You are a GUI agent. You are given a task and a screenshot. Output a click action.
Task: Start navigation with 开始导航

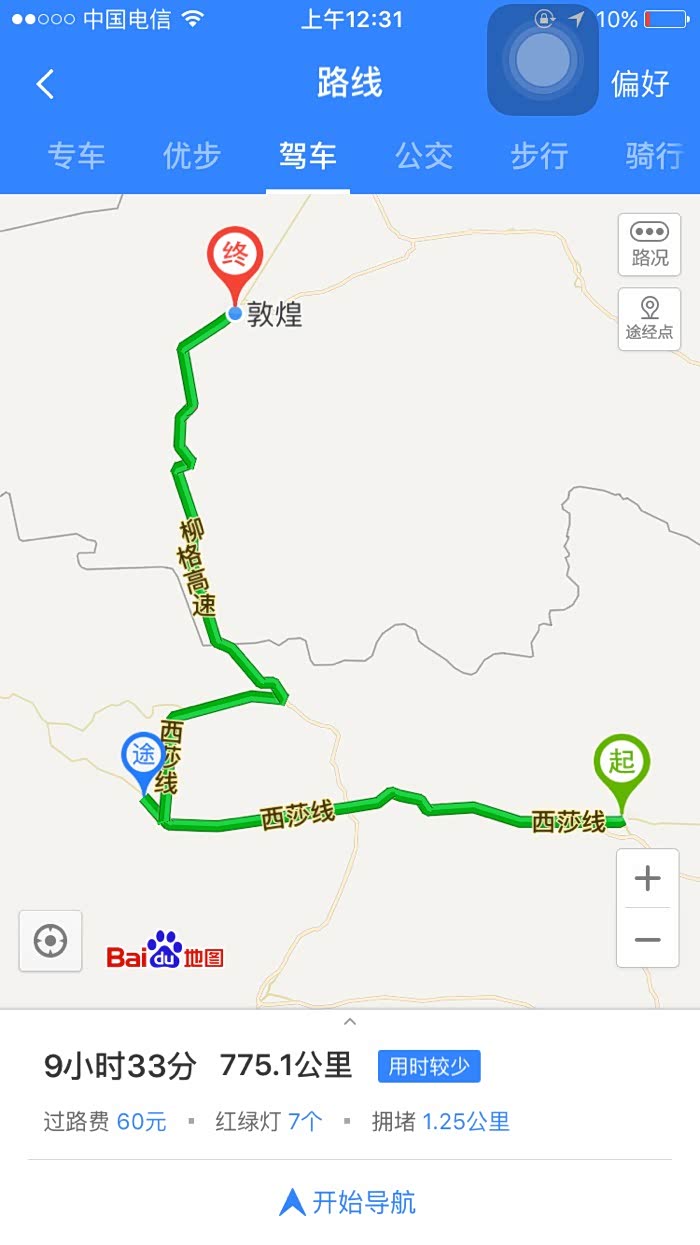pyautogui.click(x=349, y=1202)
